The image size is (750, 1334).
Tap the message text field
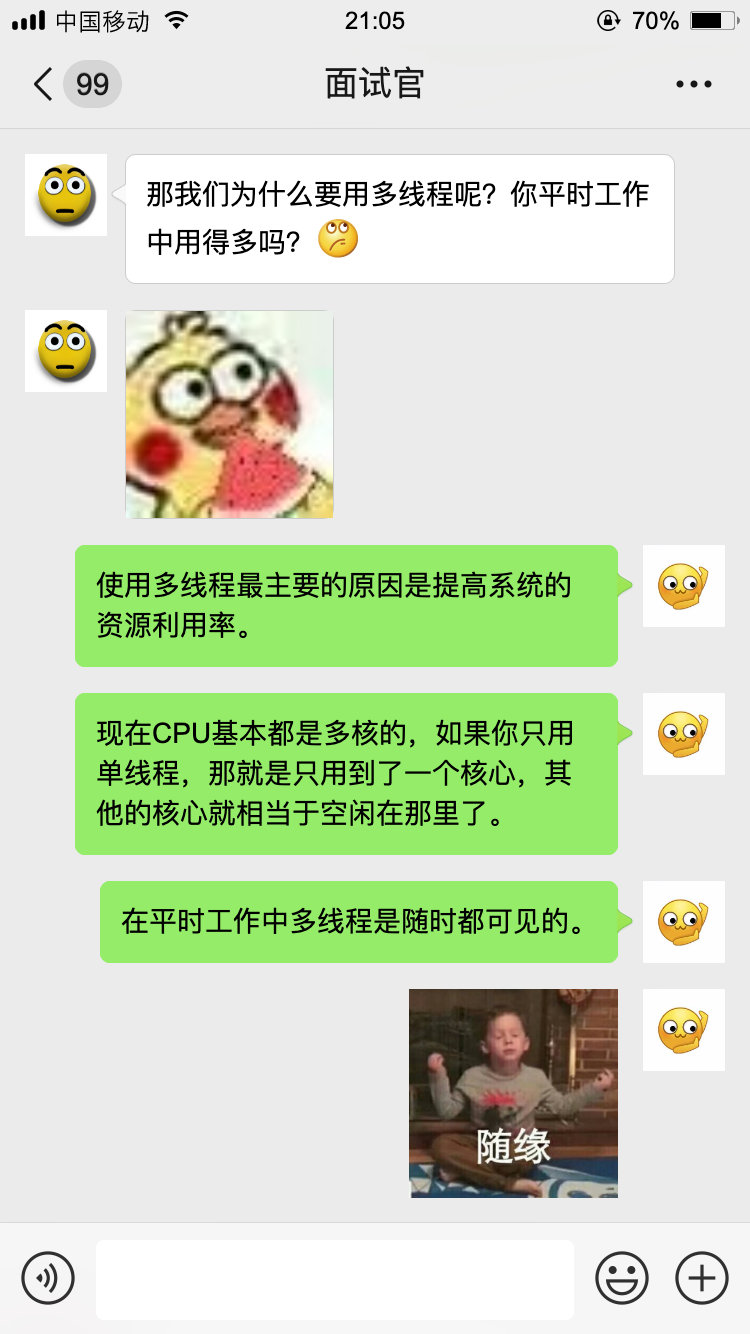click(x=335, y=1279)
